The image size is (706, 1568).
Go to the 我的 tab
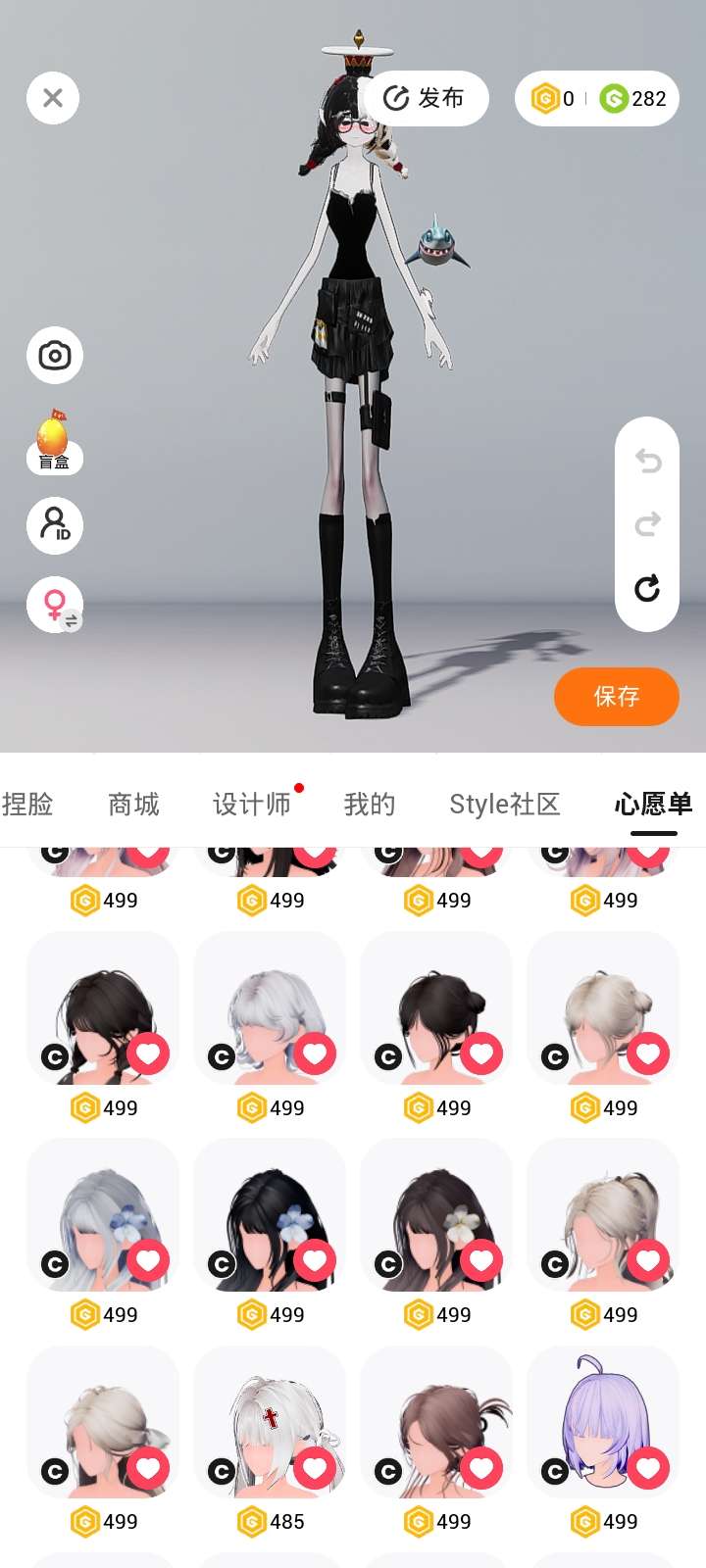(x=370, y=805)
